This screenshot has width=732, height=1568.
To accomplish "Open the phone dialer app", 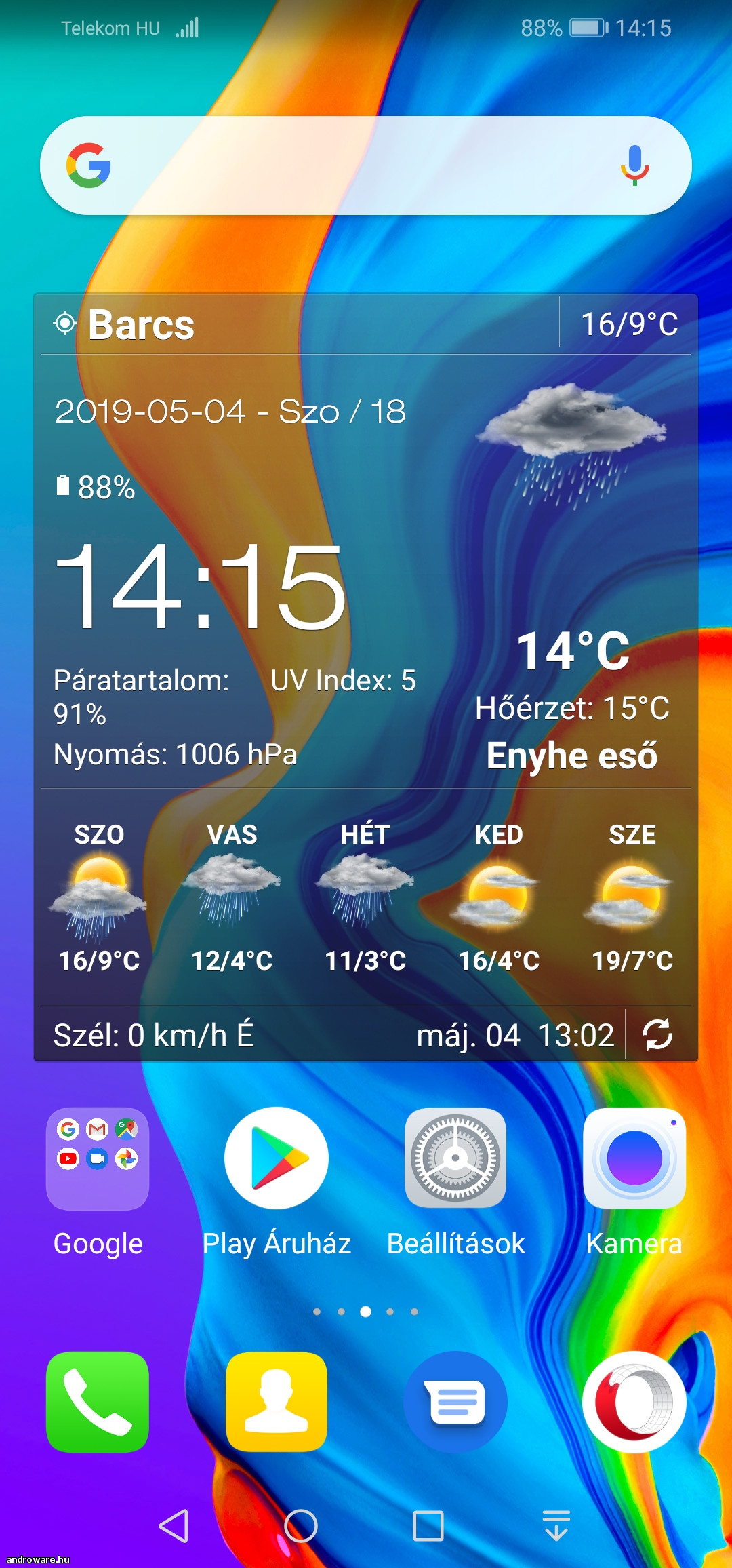I will [98, 1402].
